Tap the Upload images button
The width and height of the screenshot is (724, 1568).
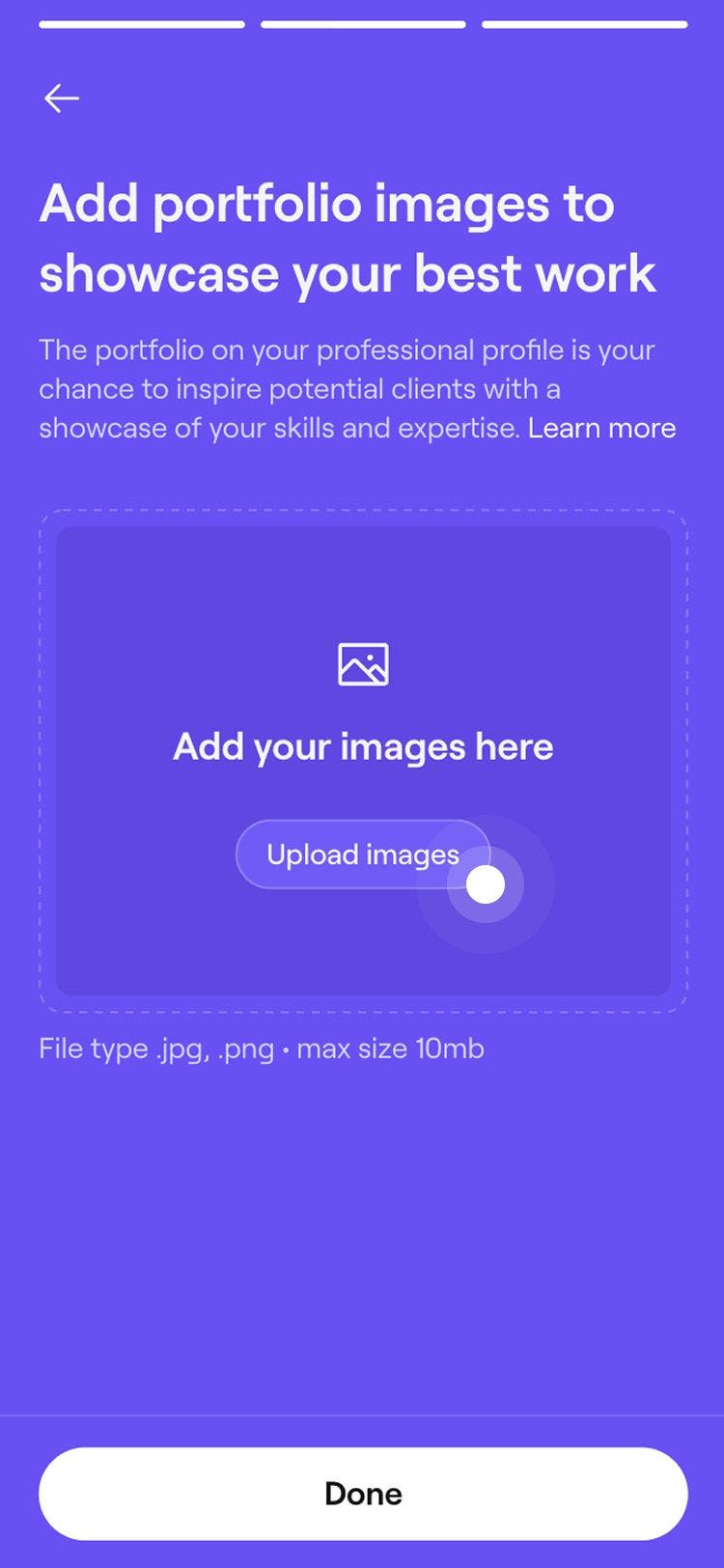(x=362, y=854)
